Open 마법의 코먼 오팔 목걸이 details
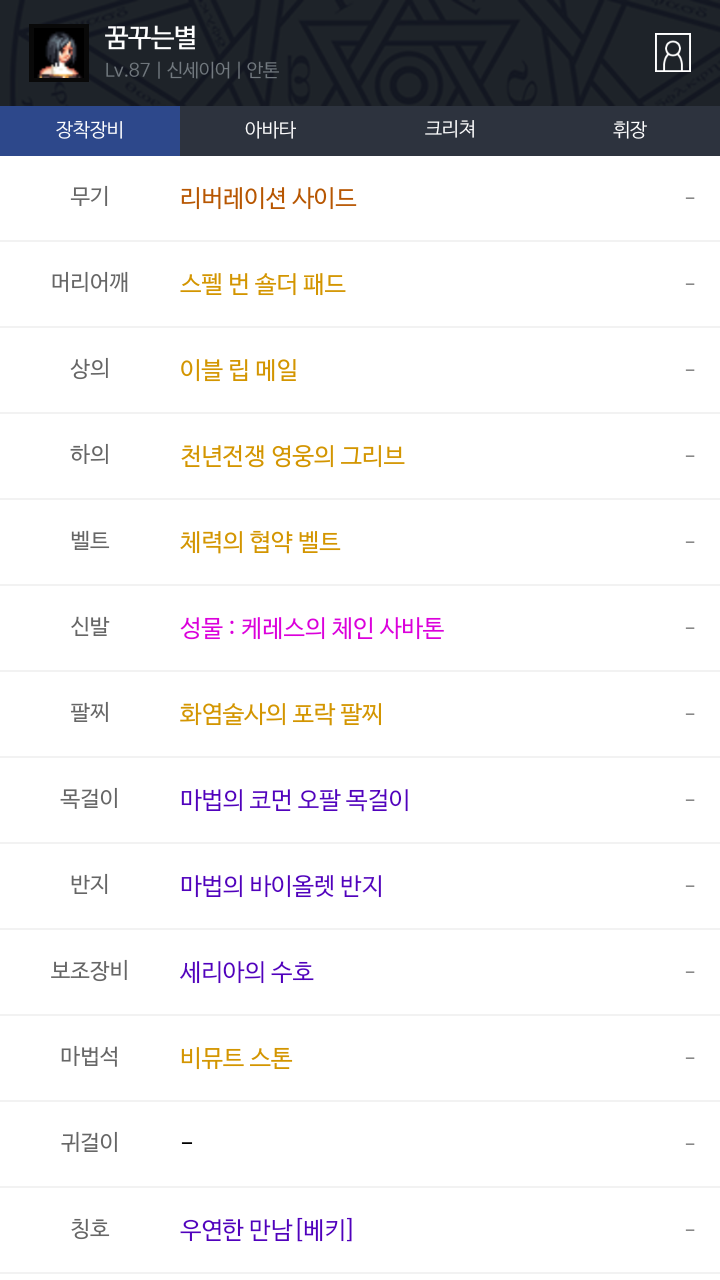Viewport: 720px width, 1280px height. (295, 800)
